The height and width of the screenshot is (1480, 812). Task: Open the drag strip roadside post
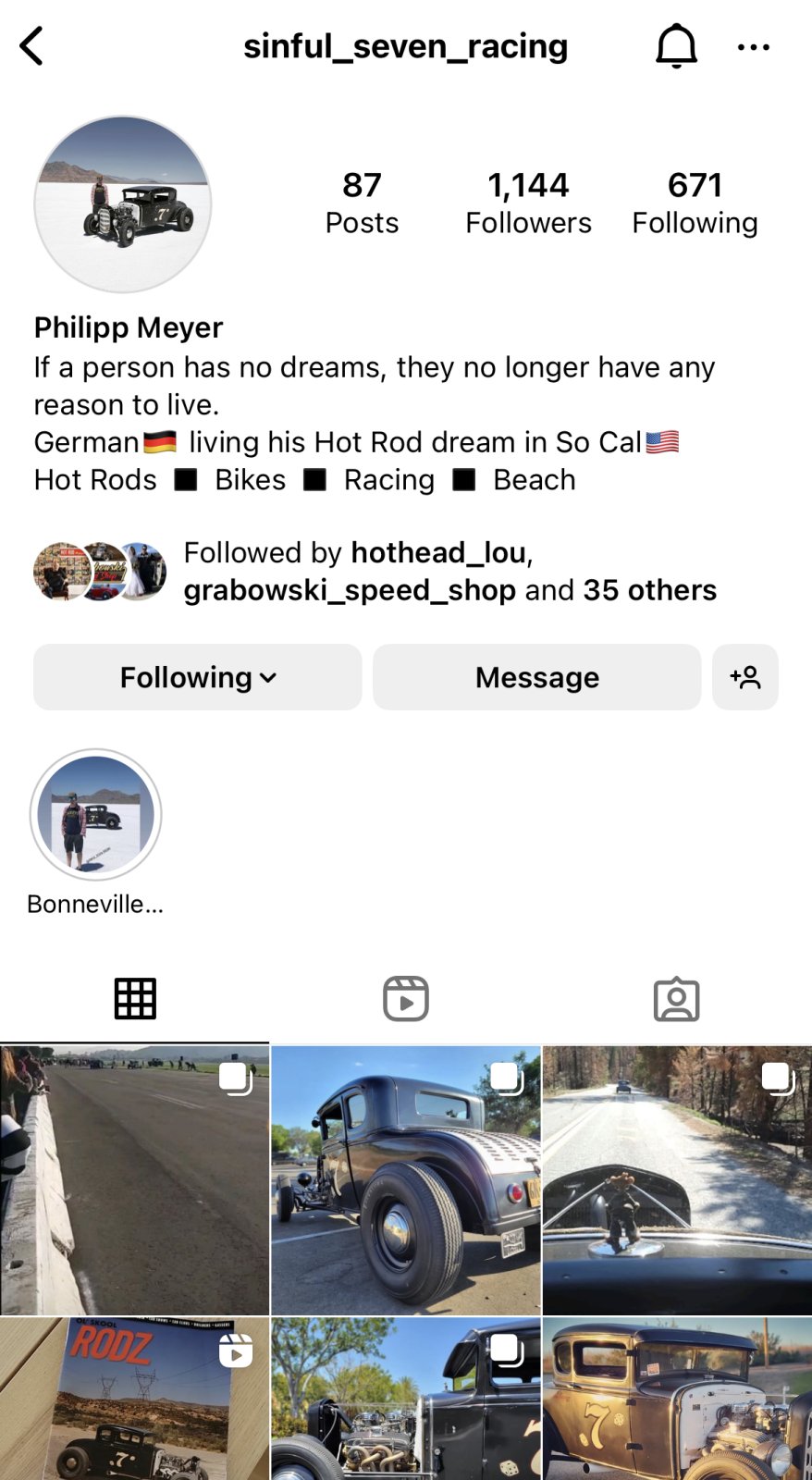[x=135, y=1181]
